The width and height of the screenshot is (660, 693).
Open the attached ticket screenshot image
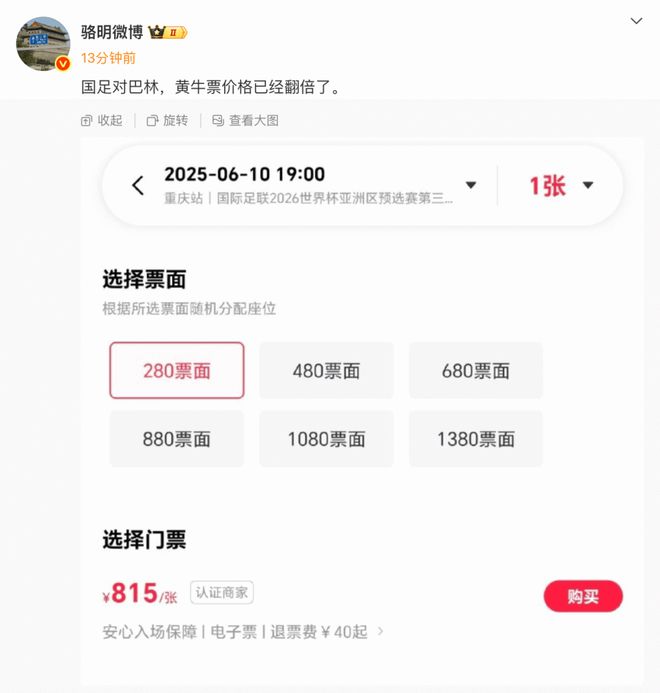362,400
